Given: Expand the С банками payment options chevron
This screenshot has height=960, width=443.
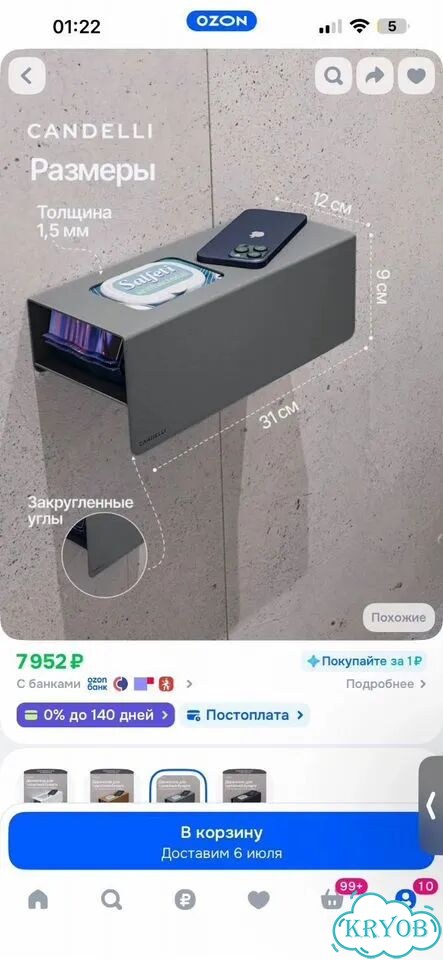Looking at the screenshot, I should 189,684.
